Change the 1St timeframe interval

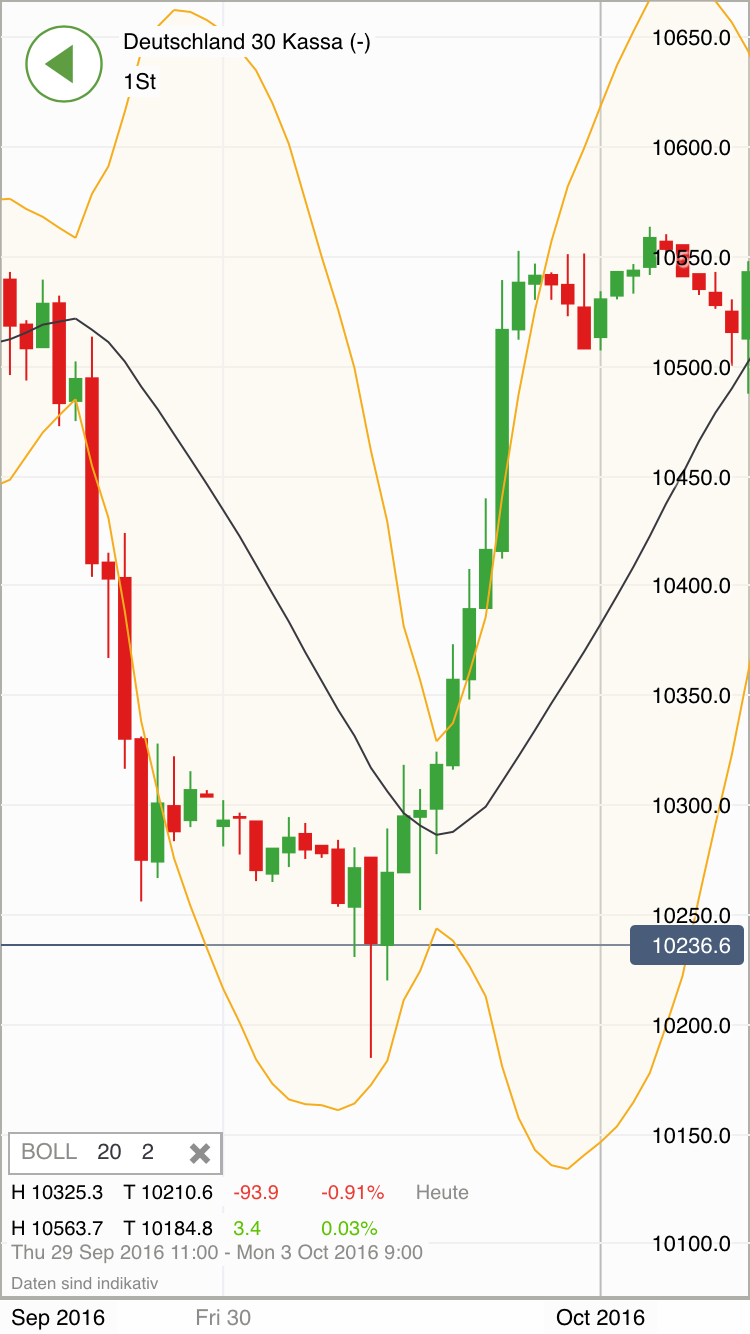click(x=140, y=82)
